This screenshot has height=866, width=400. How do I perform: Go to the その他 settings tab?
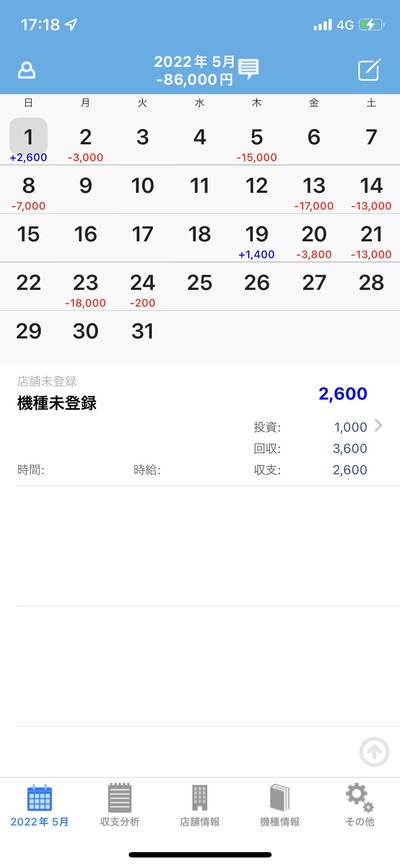(x=360, y=805)
